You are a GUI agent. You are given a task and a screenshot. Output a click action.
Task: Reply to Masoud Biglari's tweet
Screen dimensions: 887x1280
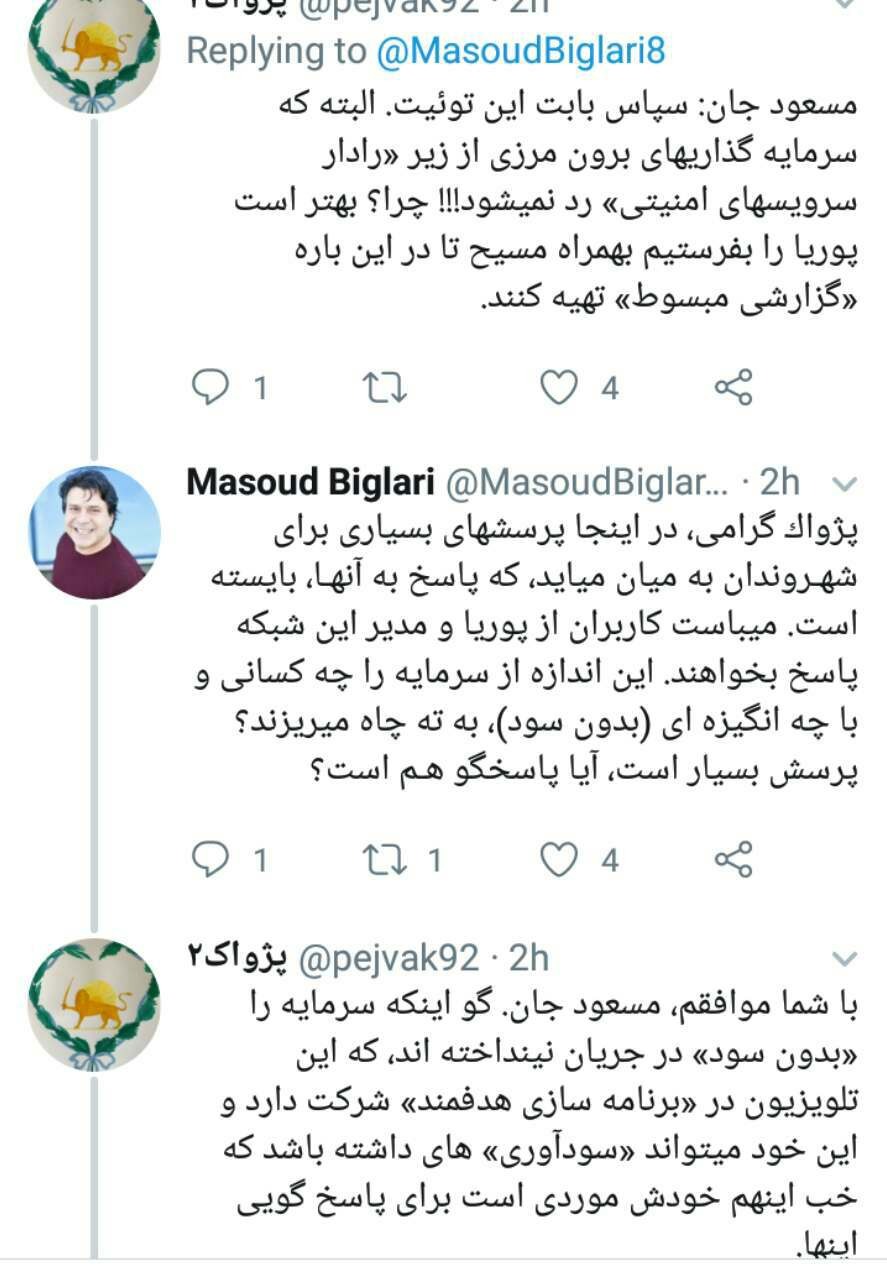211,859
